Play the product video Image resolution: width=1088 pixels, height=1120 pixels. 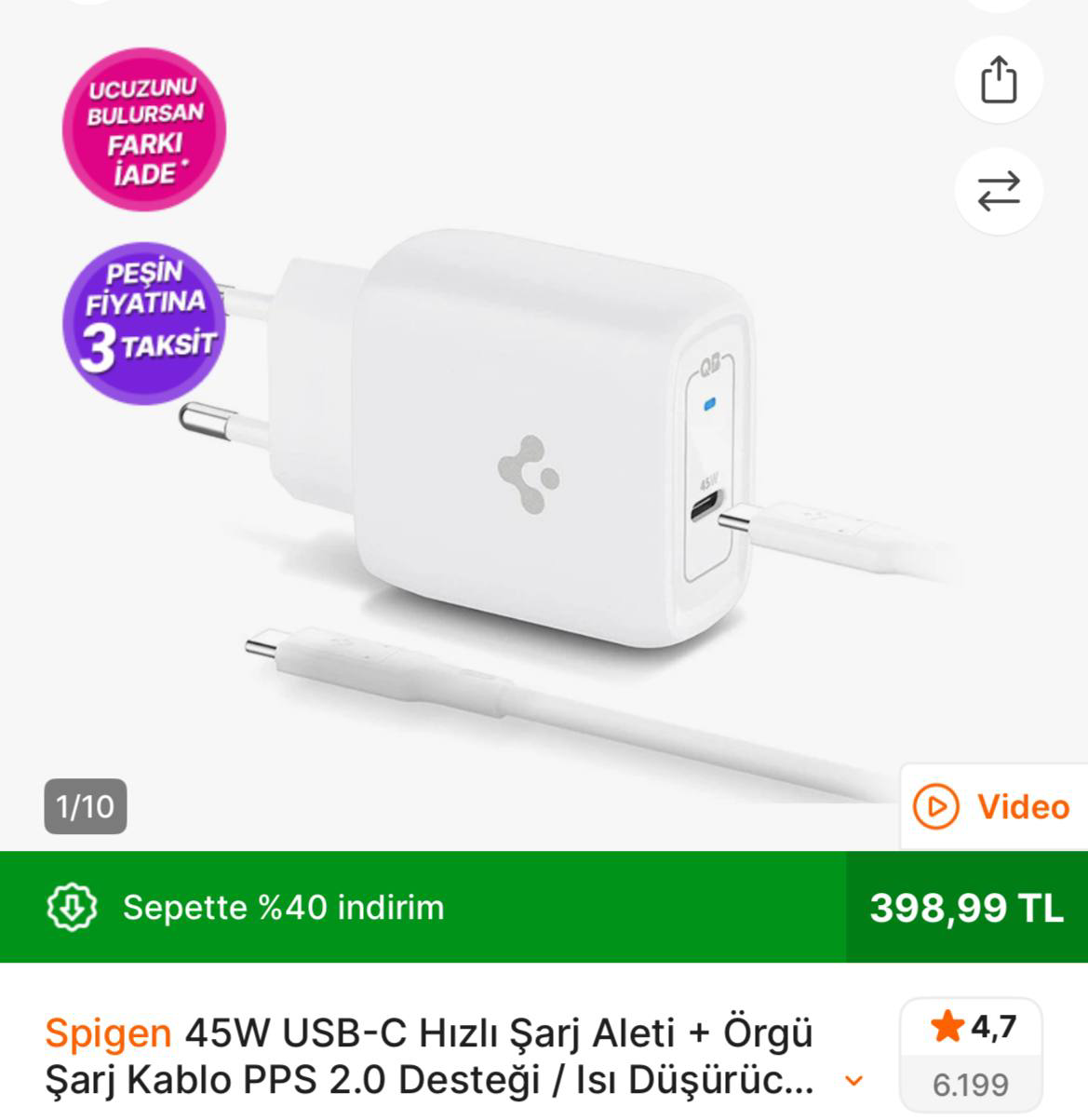click(992, 806)
